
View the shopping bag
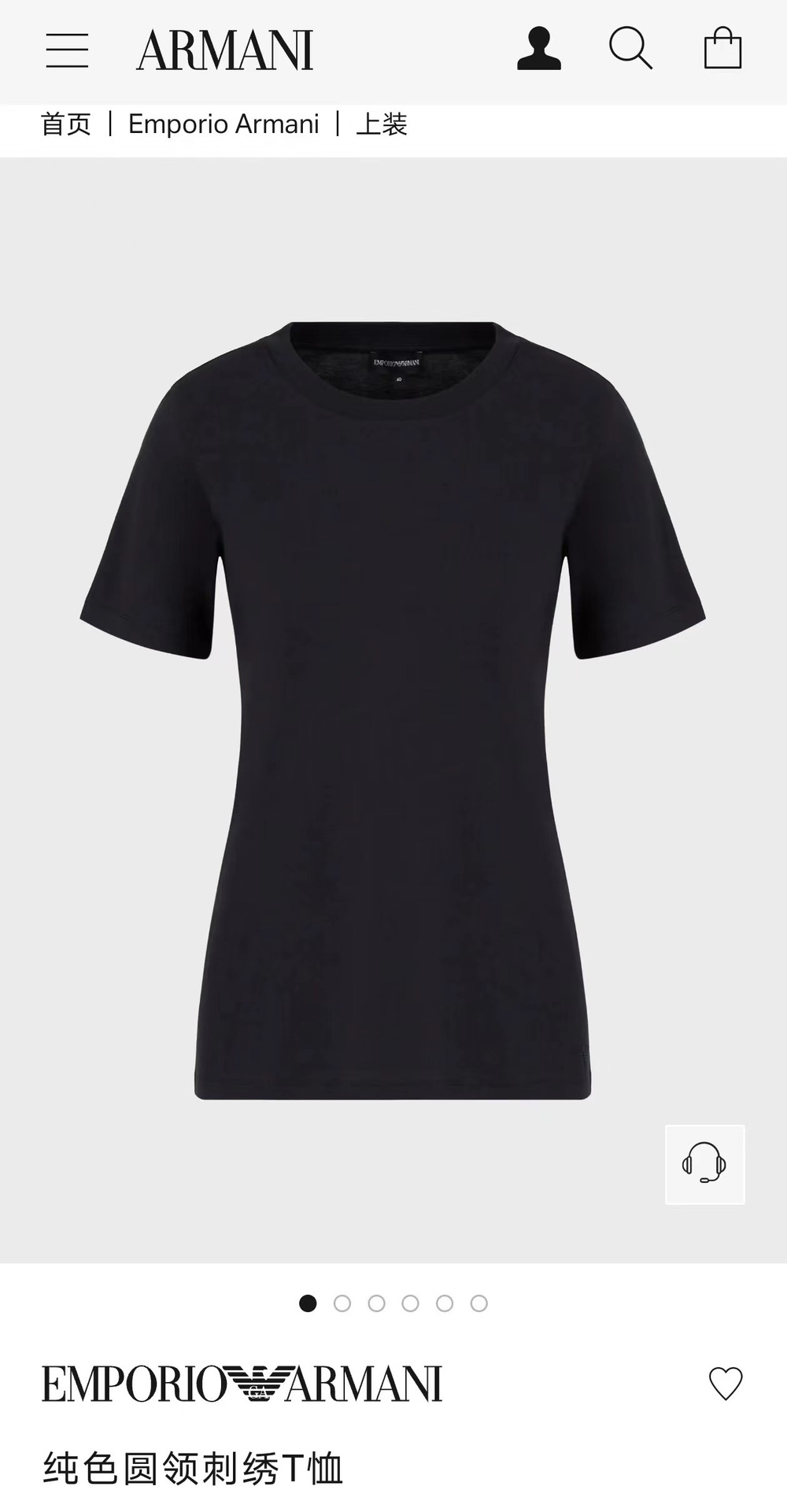tap(722, 49)
